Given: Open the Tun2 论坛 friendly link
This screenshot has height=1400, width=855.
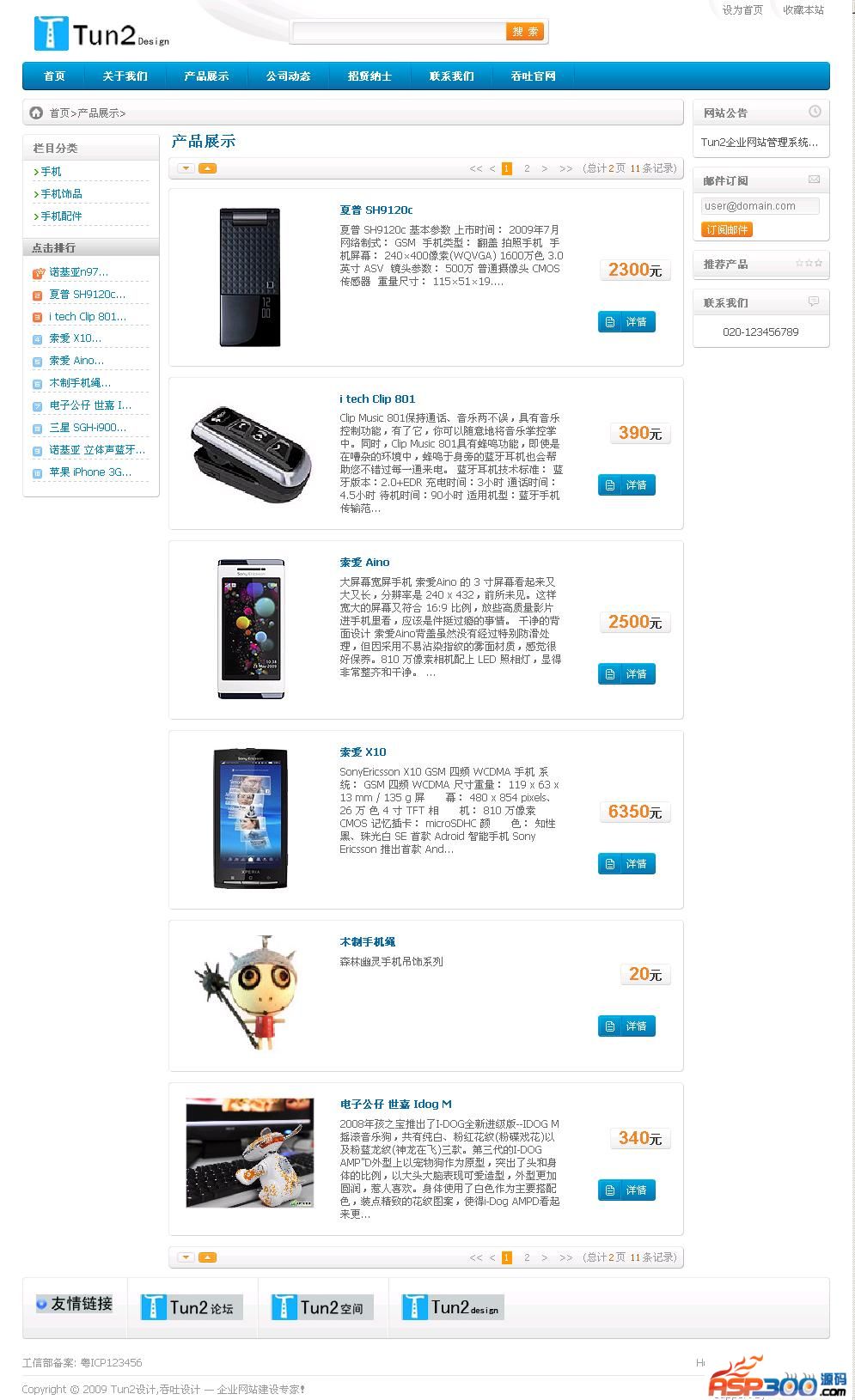Looking at the screenshot, I should (x=192, y=1307).
